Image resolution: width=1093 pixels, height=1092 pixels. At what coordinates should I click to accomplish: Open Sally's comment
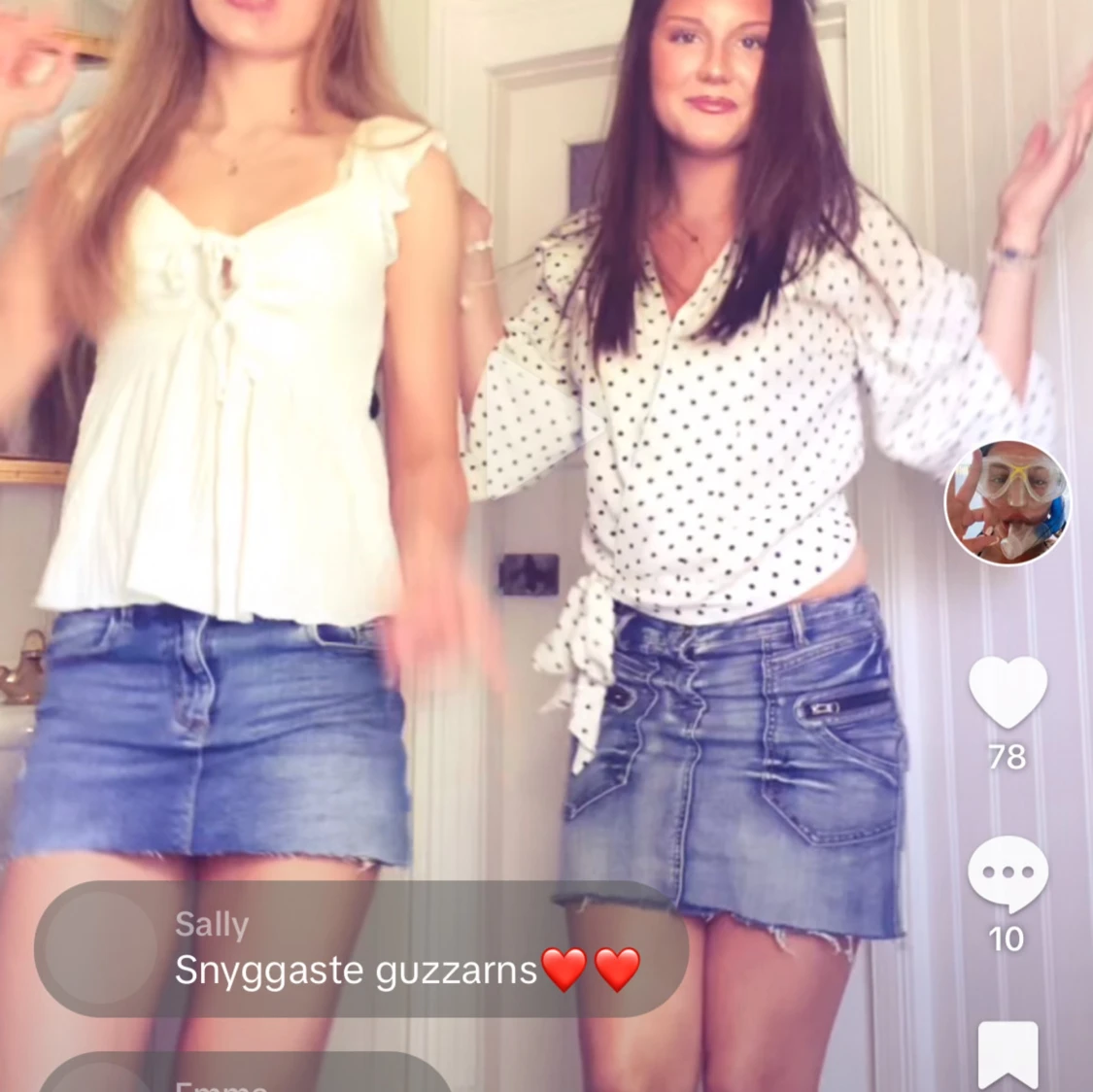pos(361,949)
